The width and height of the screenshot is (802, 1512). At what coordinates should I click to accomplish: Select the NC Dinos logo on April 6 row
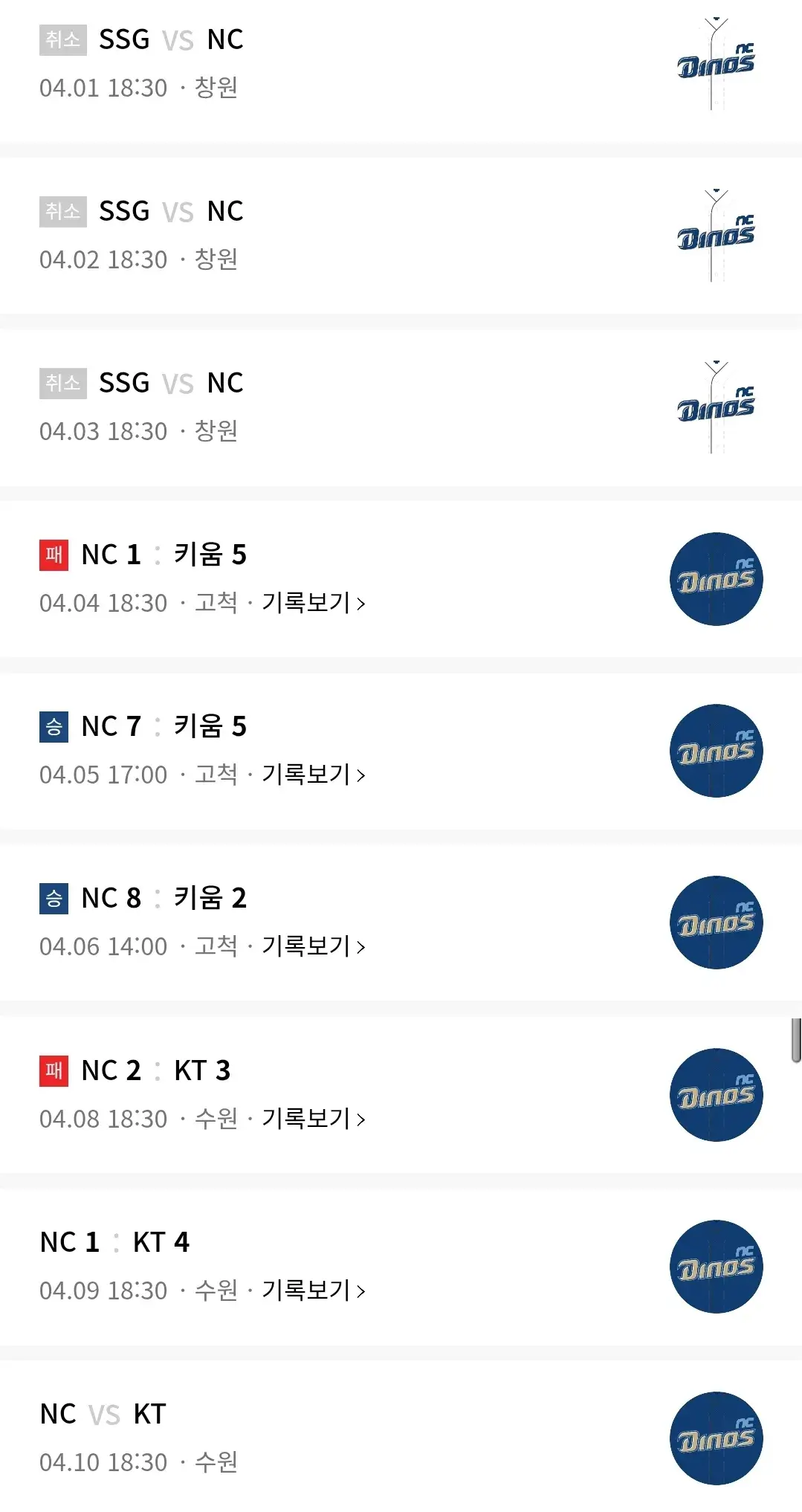(715, 922)
